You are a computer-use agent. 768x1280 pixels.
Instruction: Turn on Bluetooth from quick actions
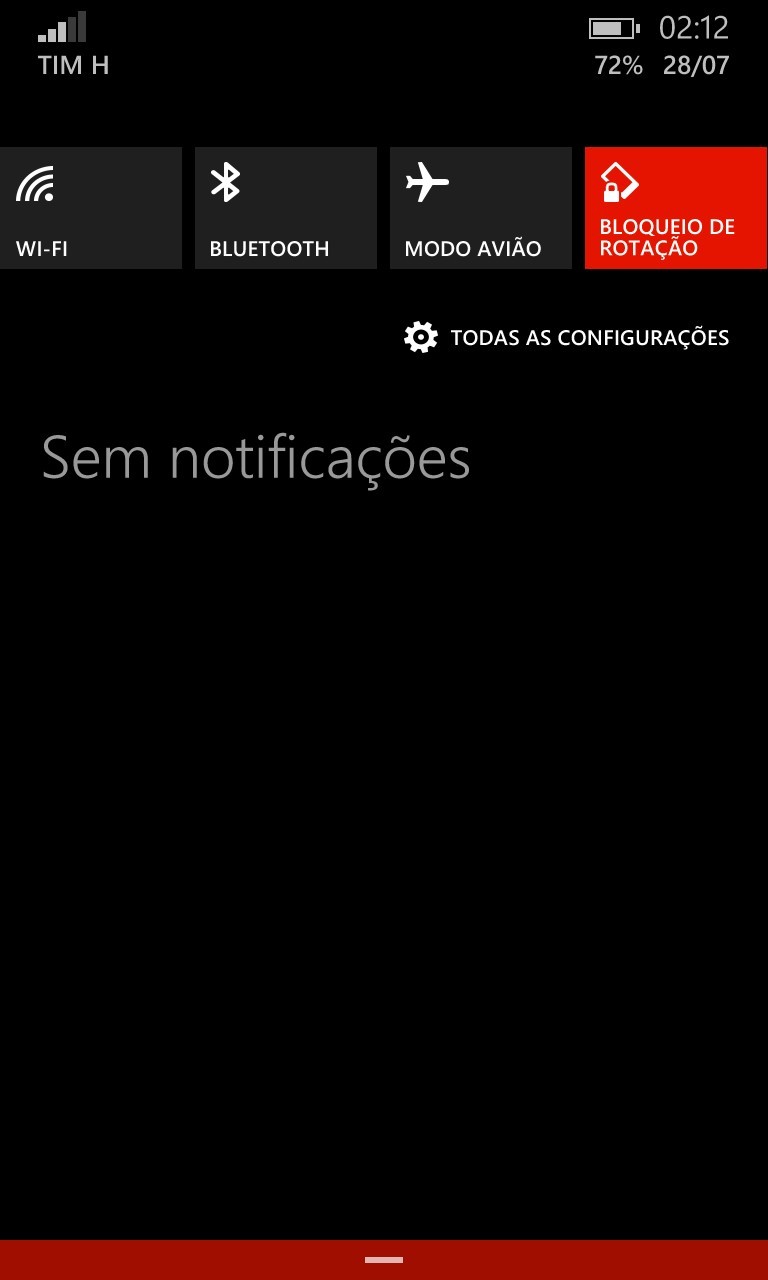[x=285, y=208]
